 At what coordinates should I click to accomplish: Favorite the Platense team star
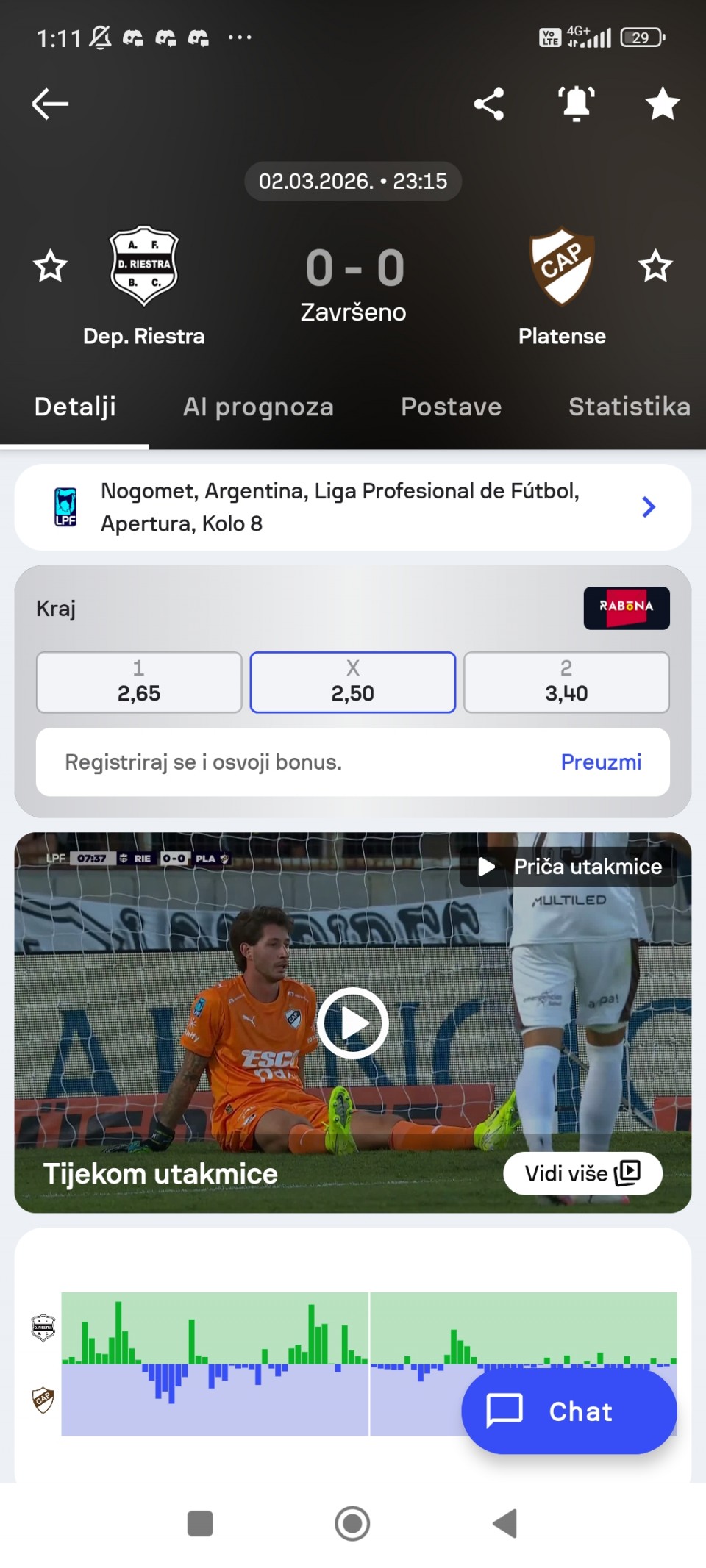click(x=655, y=266)
